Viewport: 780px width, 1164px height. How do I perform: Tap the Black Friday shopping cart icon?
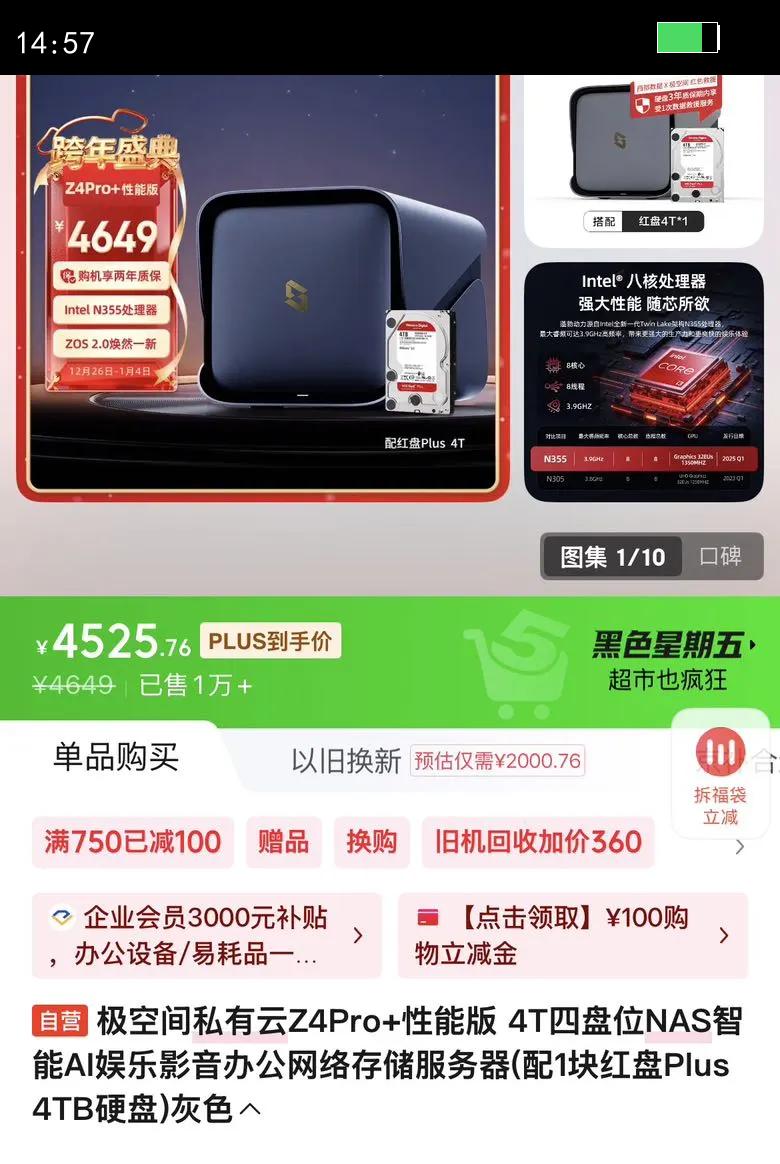point(519,660)
